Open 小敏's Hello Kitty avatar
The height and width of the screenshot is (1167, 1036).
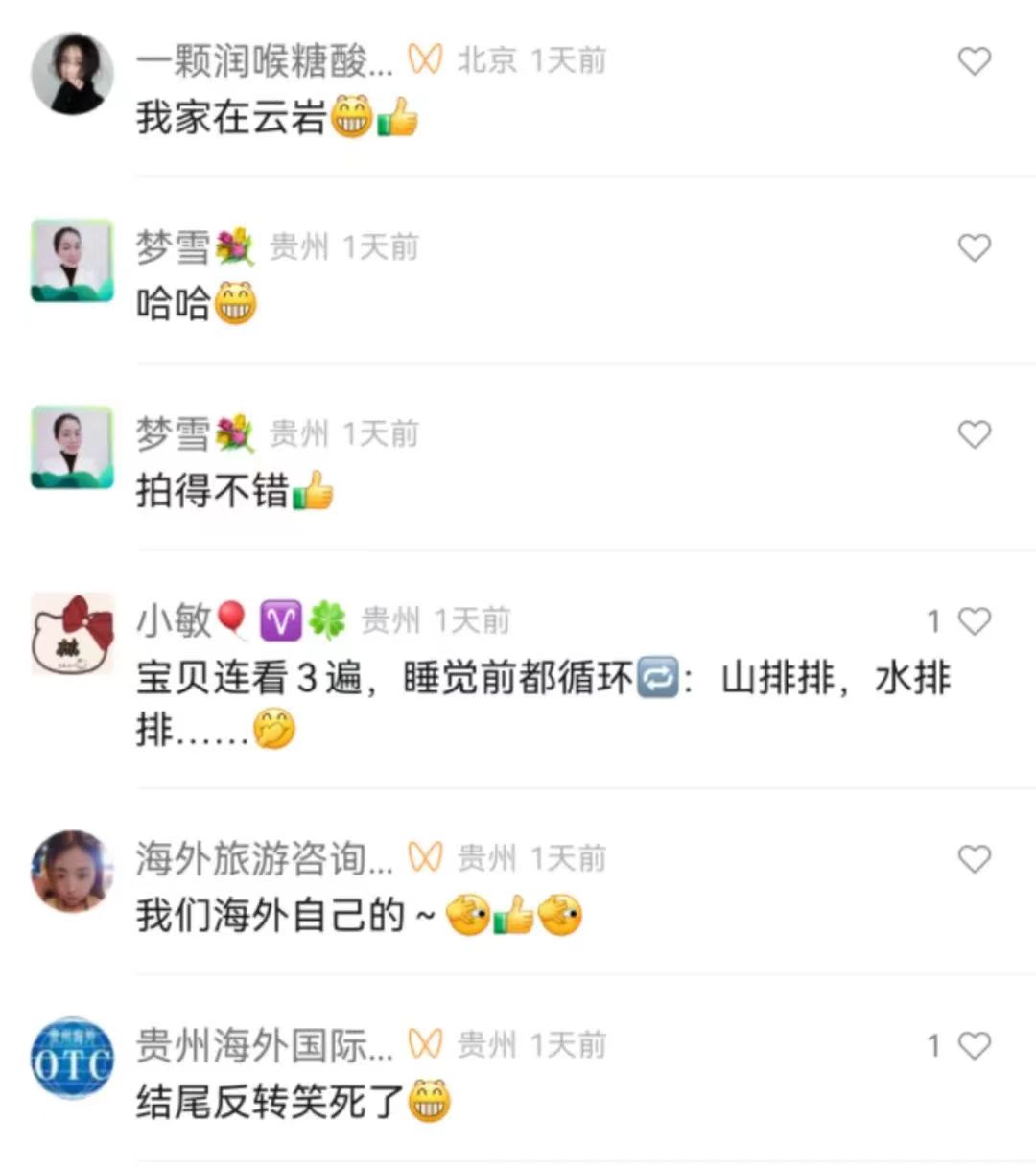point(72,634)
